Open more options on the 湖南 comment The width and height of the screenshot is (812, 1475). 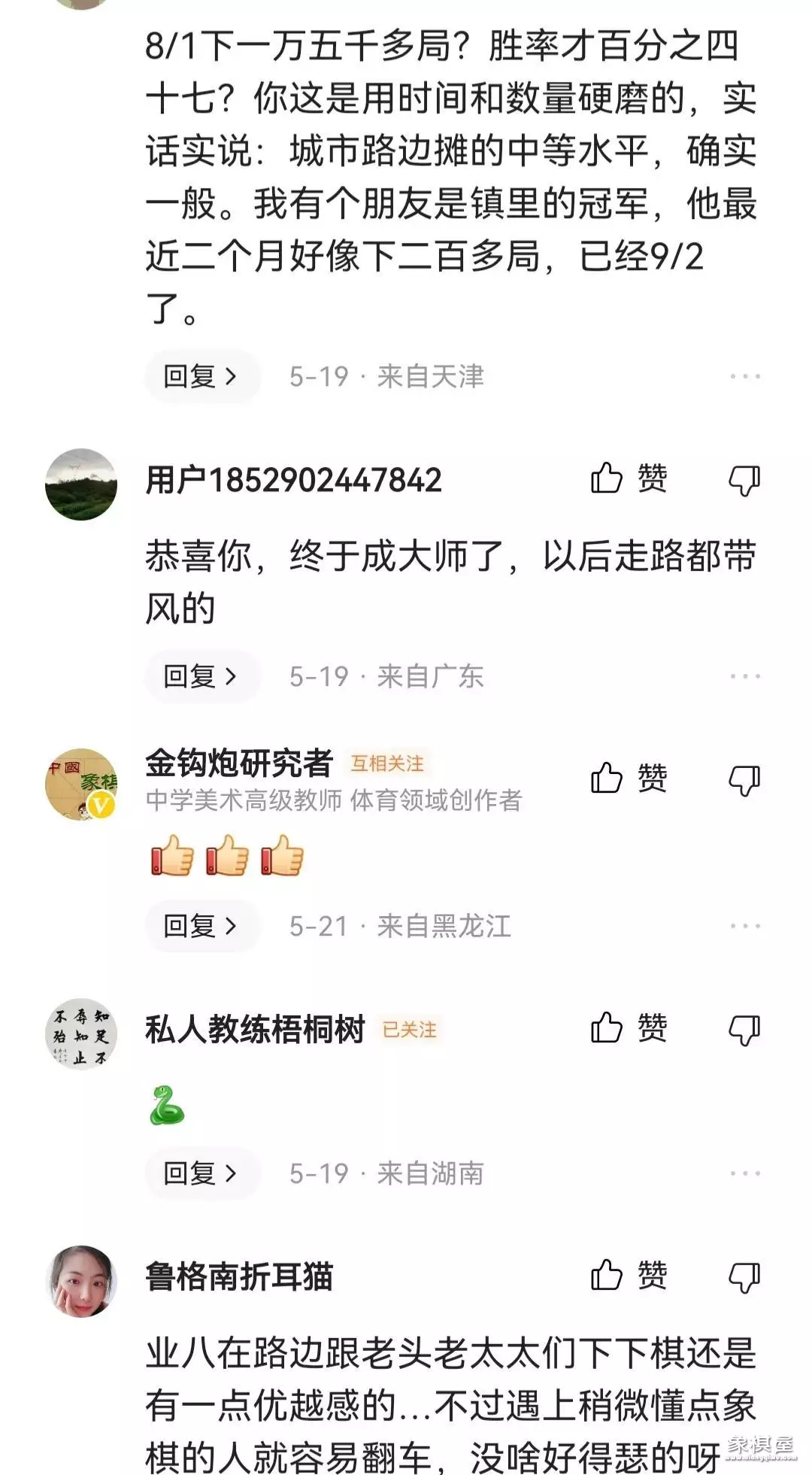[744, 1173]
